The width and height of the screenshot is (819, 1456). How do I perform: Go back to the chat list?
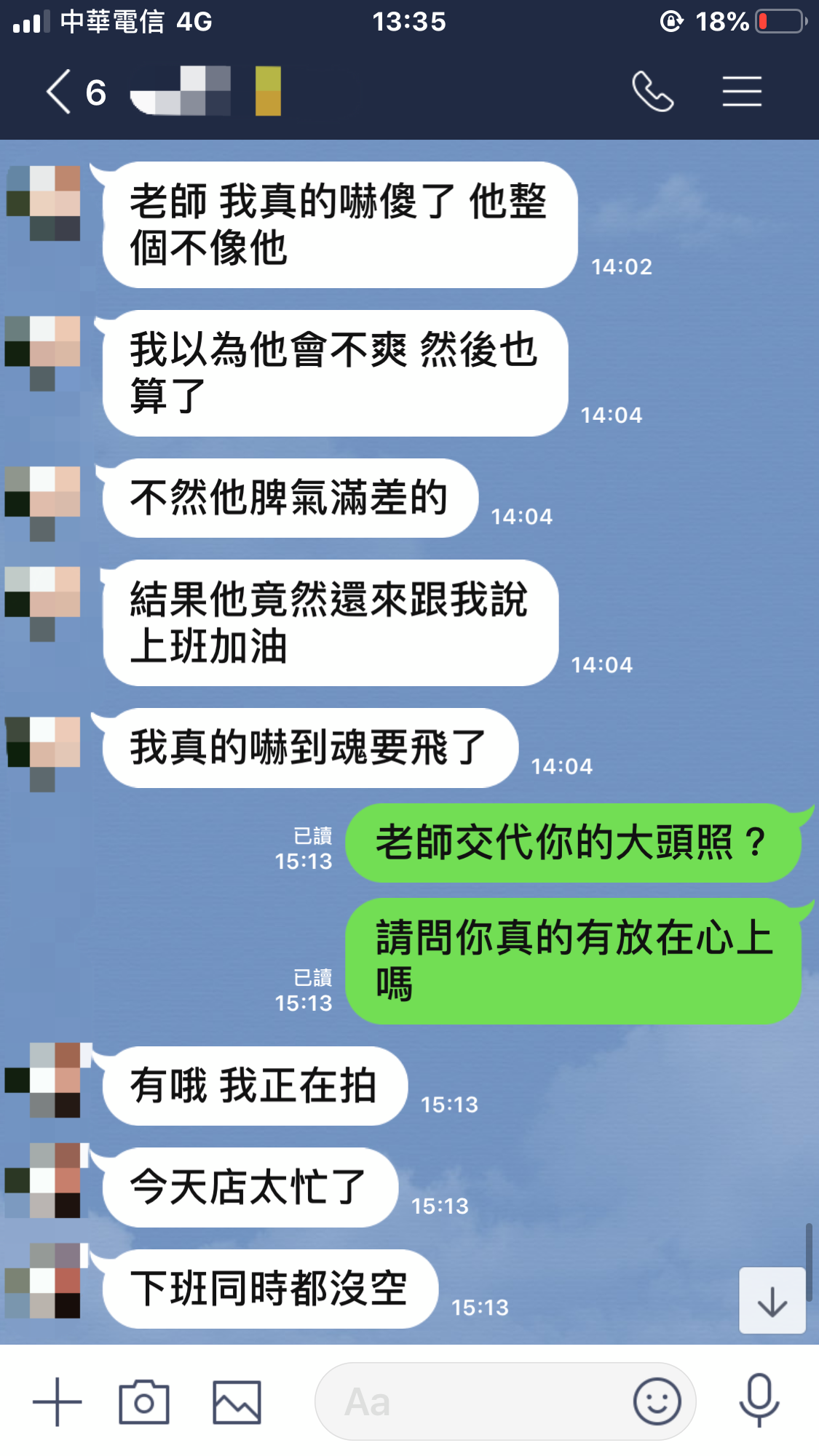click(60, 92)
